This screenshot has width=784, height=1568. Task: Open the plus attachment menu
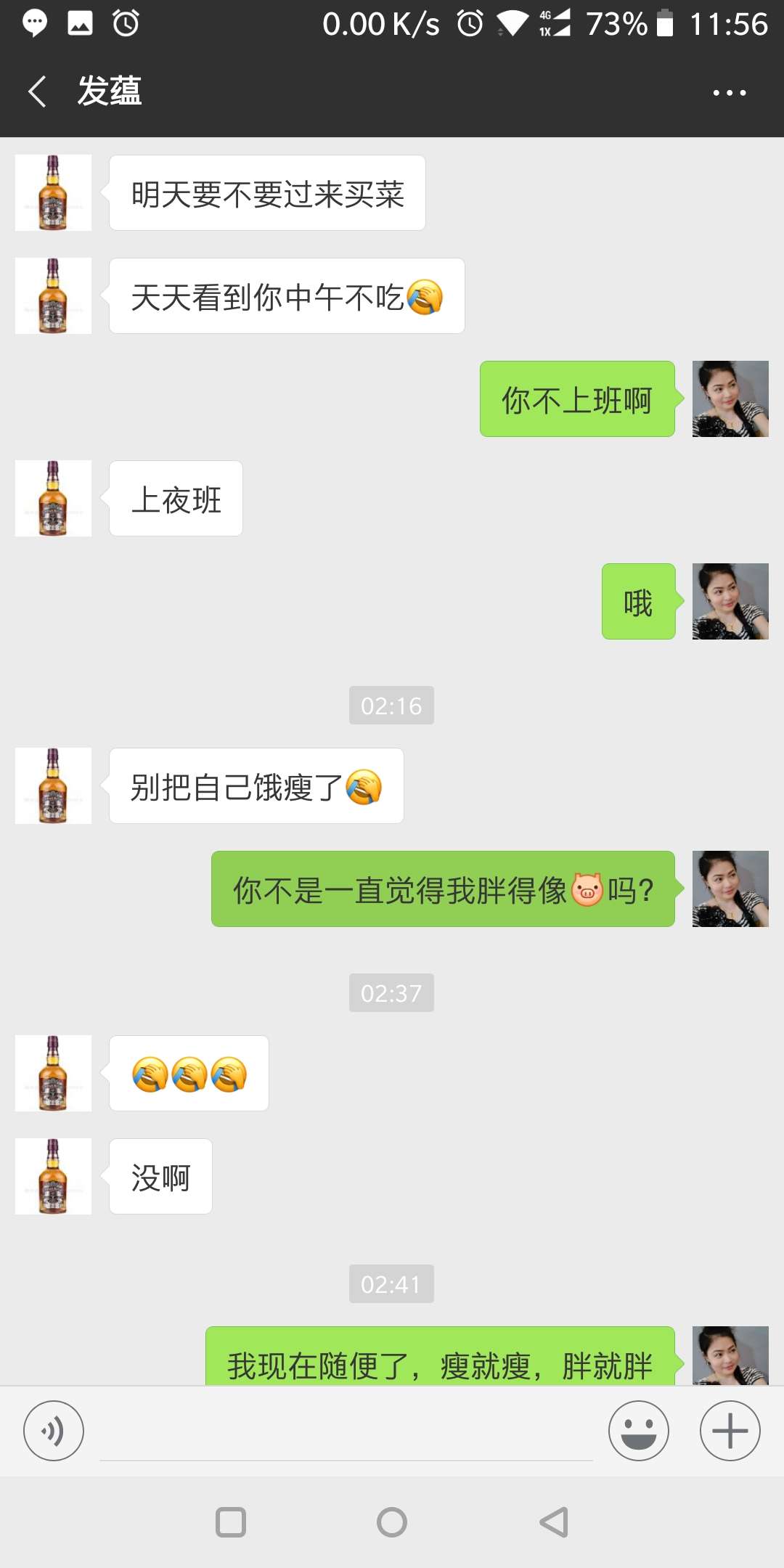729,1430
